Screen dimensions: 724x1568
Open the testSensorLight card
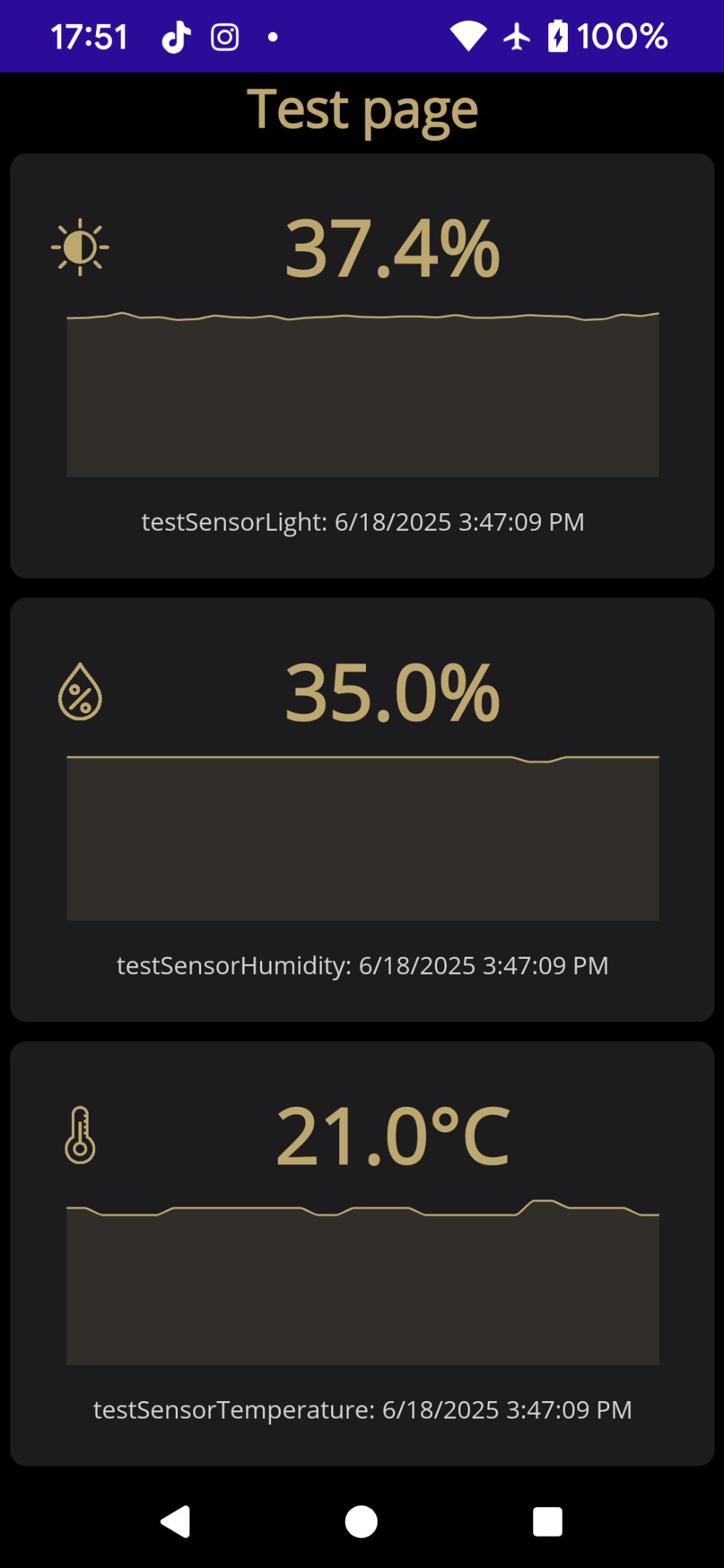click(362, 366)
